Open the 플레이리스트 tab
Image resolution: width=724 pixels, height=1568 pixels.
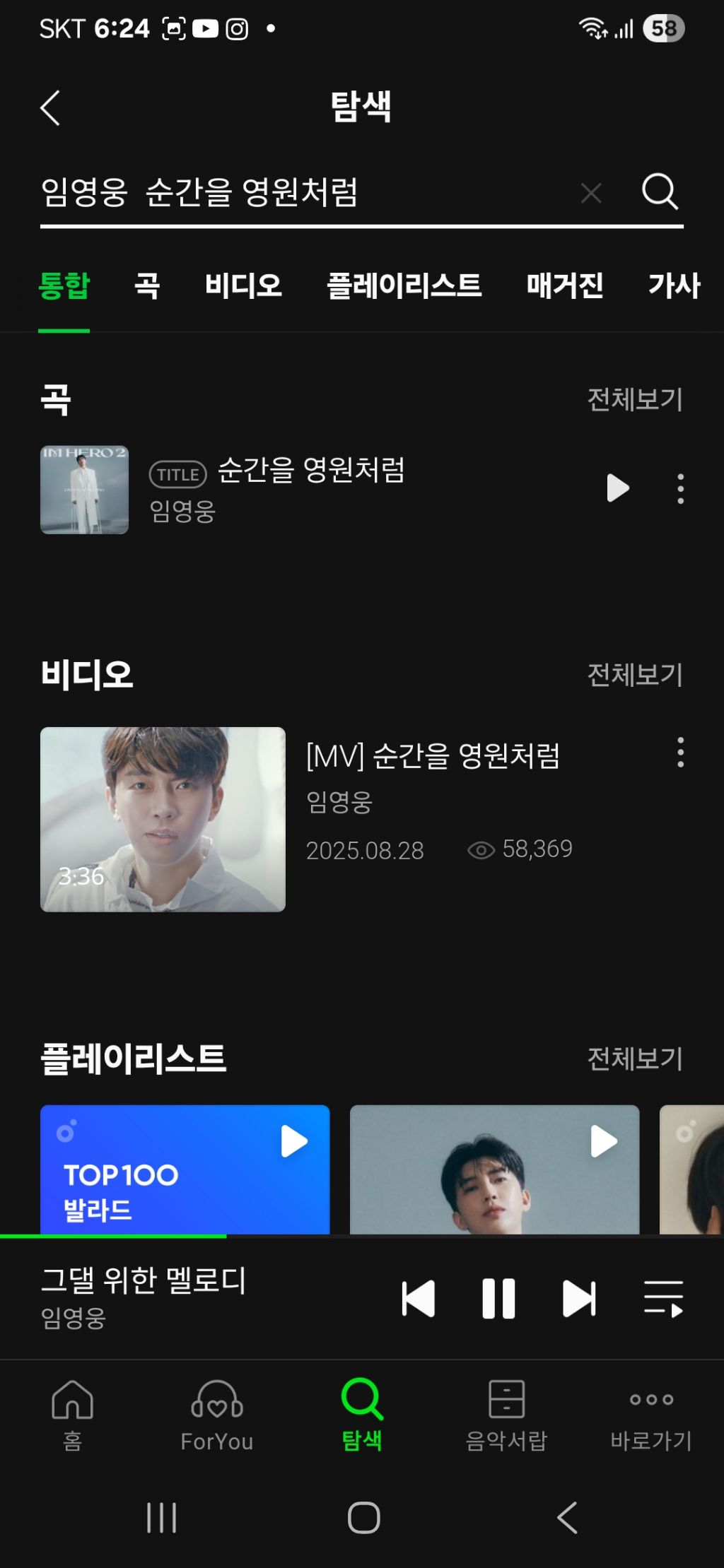404,285
